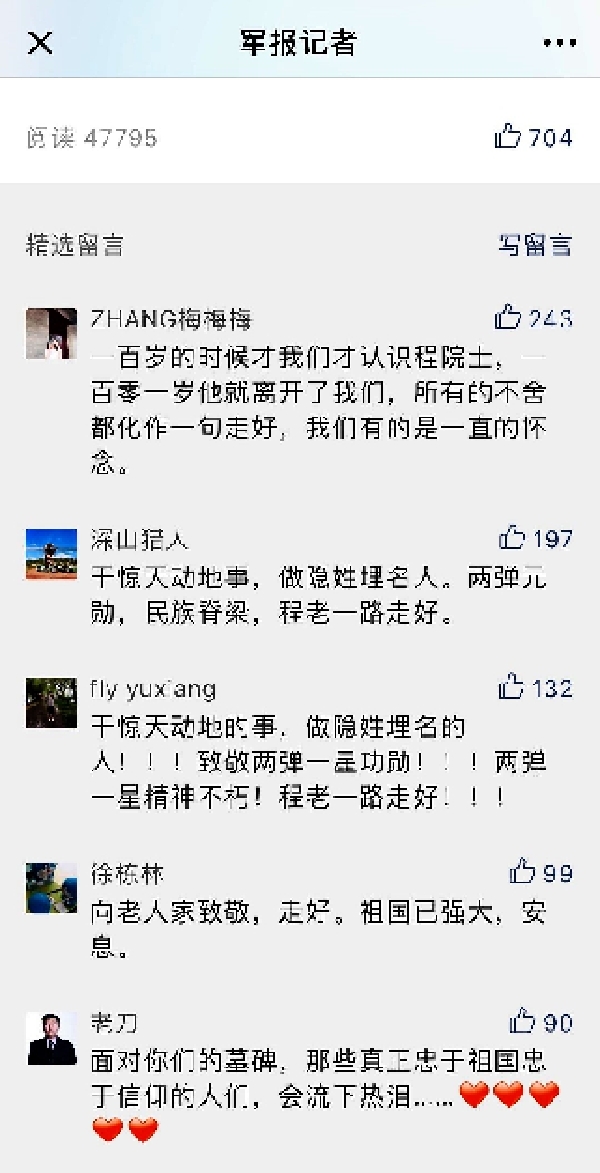600x1173 pixels.
Task: Like ZHANG梅梅梅's comment
Action: coord(509,318)
